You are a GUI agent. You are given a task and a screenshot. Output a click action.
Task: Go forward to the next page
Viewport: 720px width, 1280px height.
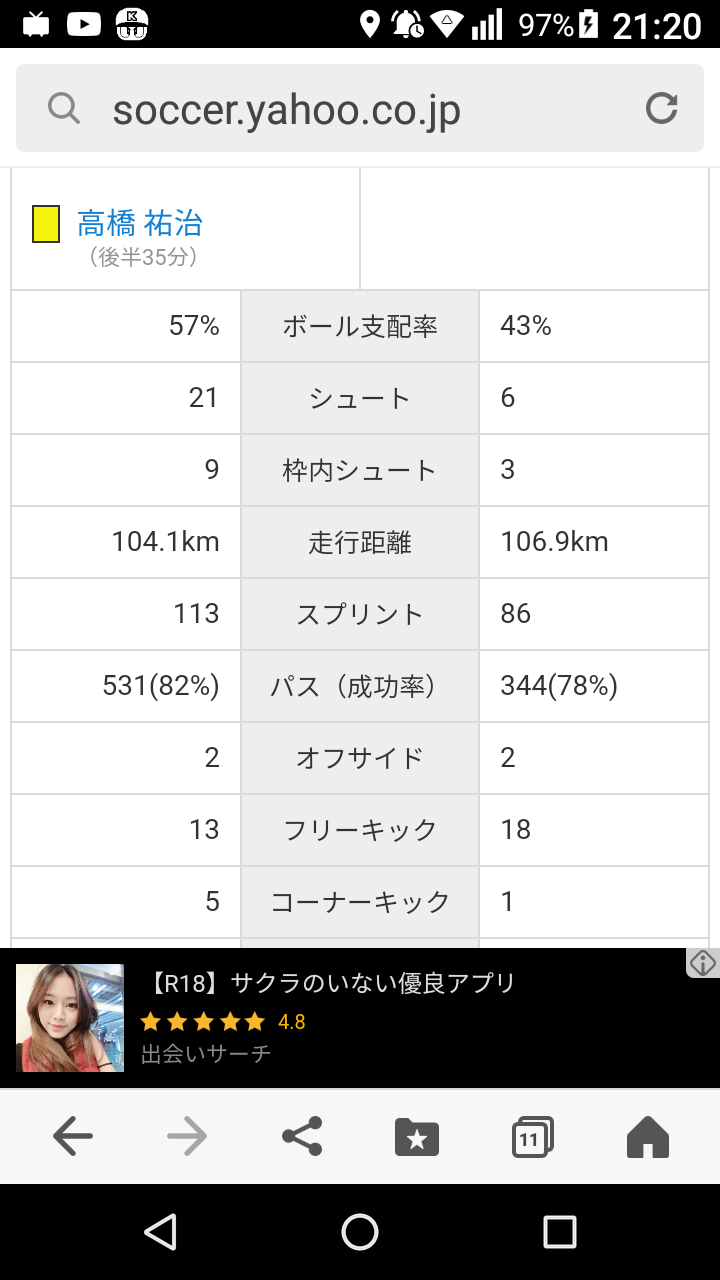pyautogui.click(x=187, y=1136)
